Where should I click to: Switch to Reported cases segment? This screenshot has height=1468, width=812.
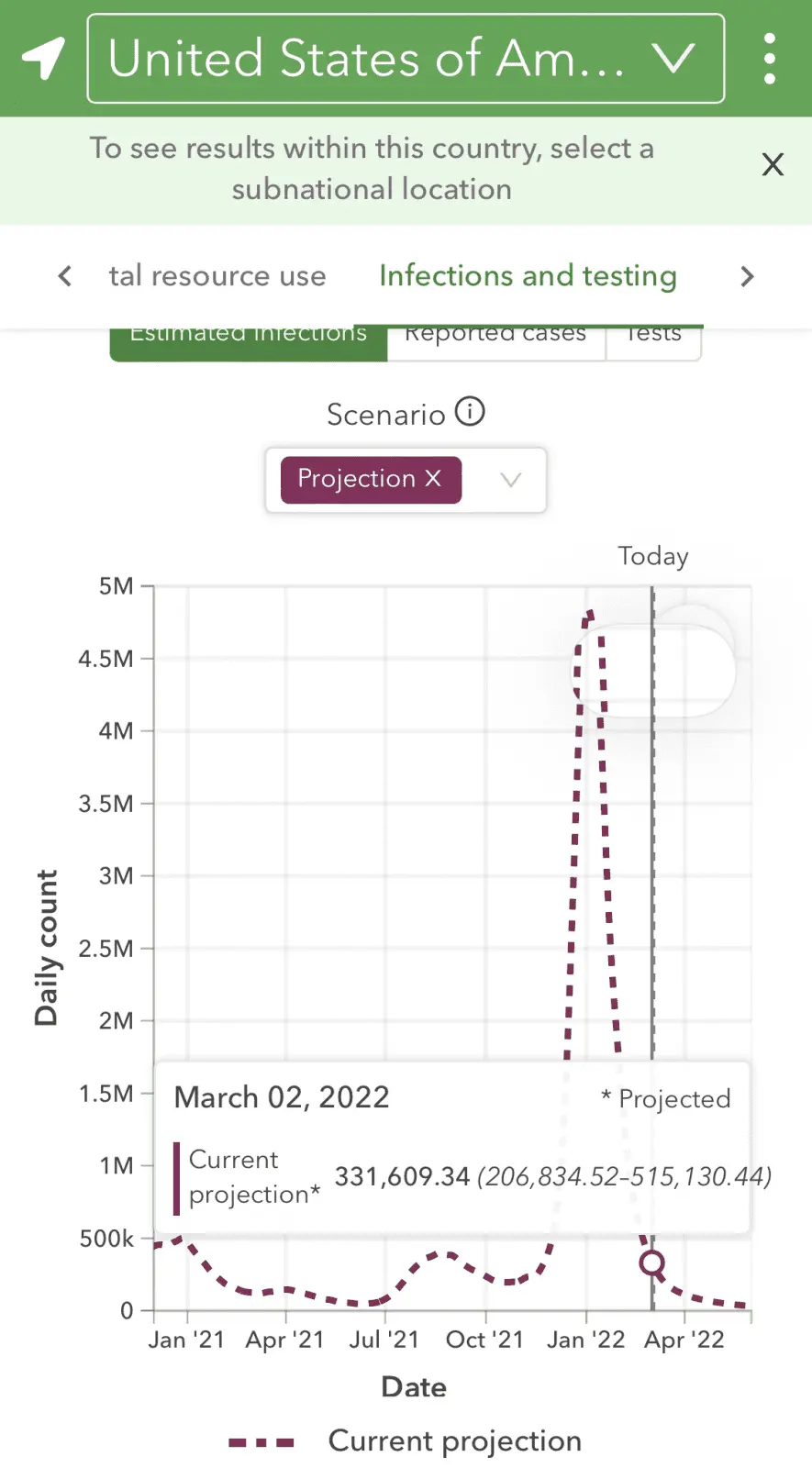pyautogui.click(x=495, y=340)
